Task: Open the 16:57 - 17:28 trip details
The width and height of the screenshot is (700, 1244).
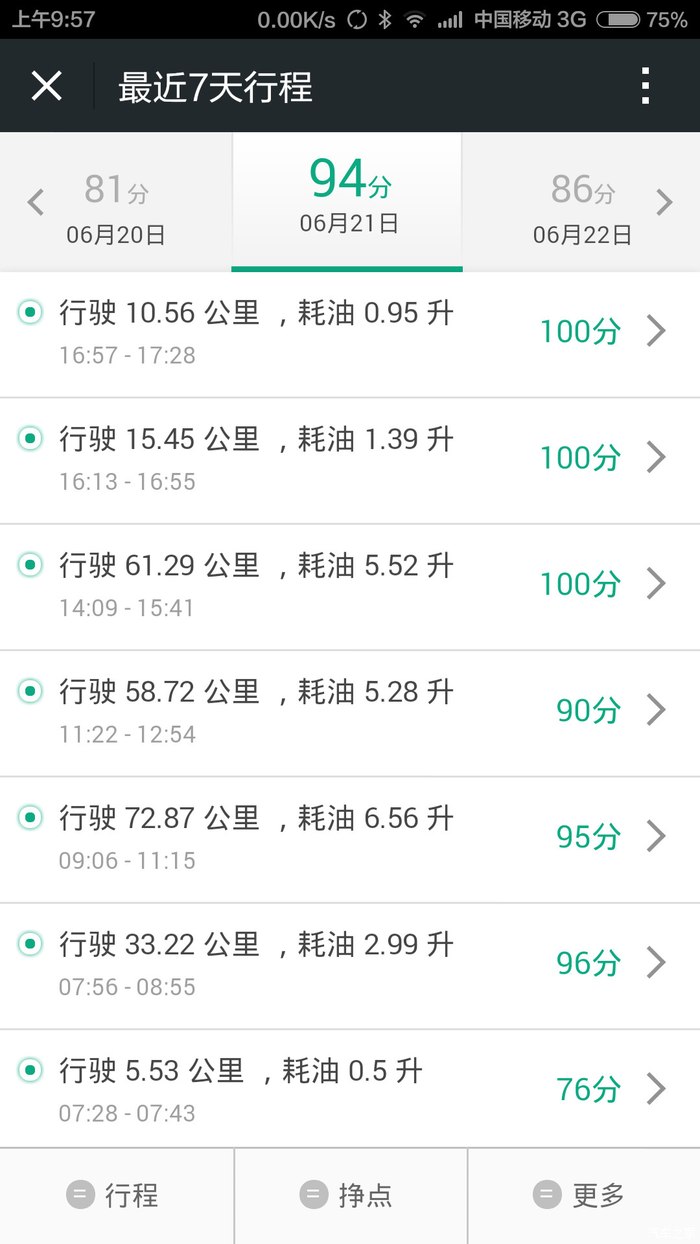Action: click(350, 333)
